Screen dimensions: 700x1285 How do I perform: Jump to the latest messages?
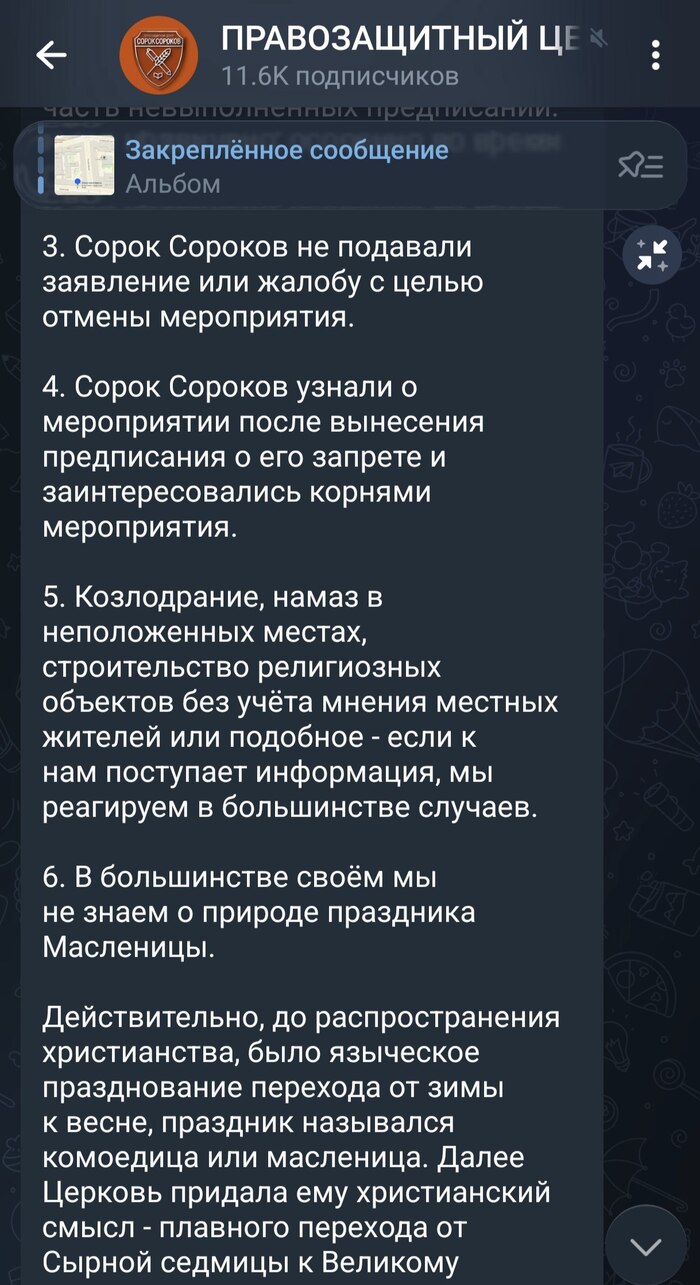click(x=647, y=1246)
